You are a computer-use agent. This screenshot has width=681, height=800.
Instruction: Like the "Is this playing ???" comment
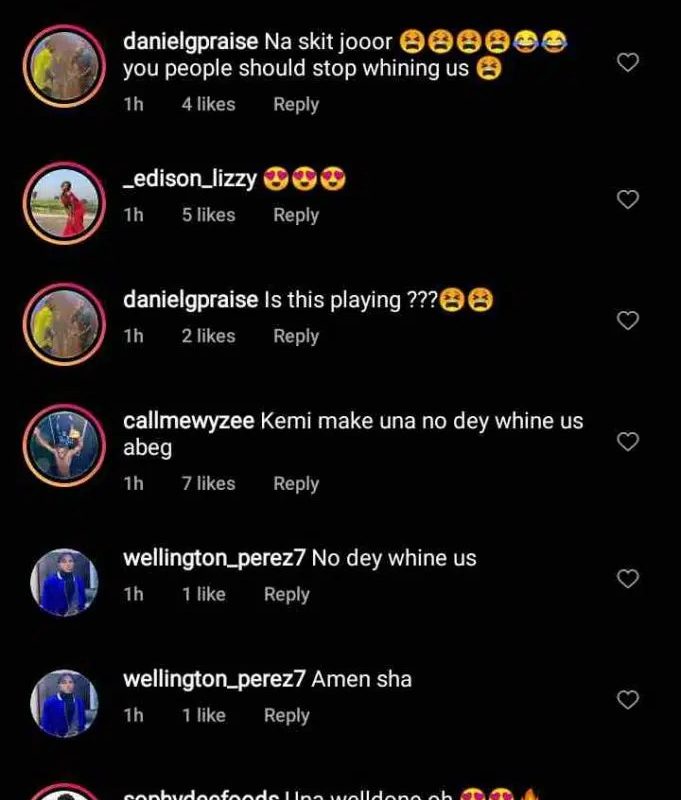[627, 321]
